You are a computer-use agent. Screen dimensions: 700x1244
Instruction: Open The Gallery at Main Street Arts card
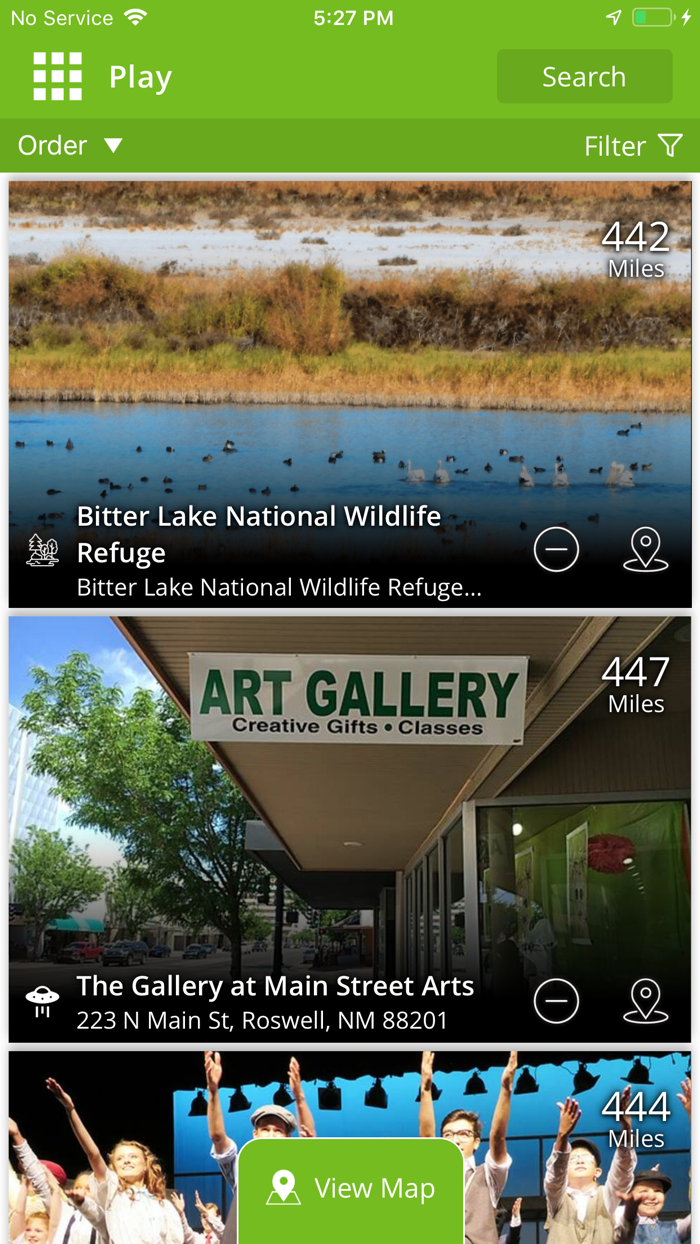click(x=350, y=829)
